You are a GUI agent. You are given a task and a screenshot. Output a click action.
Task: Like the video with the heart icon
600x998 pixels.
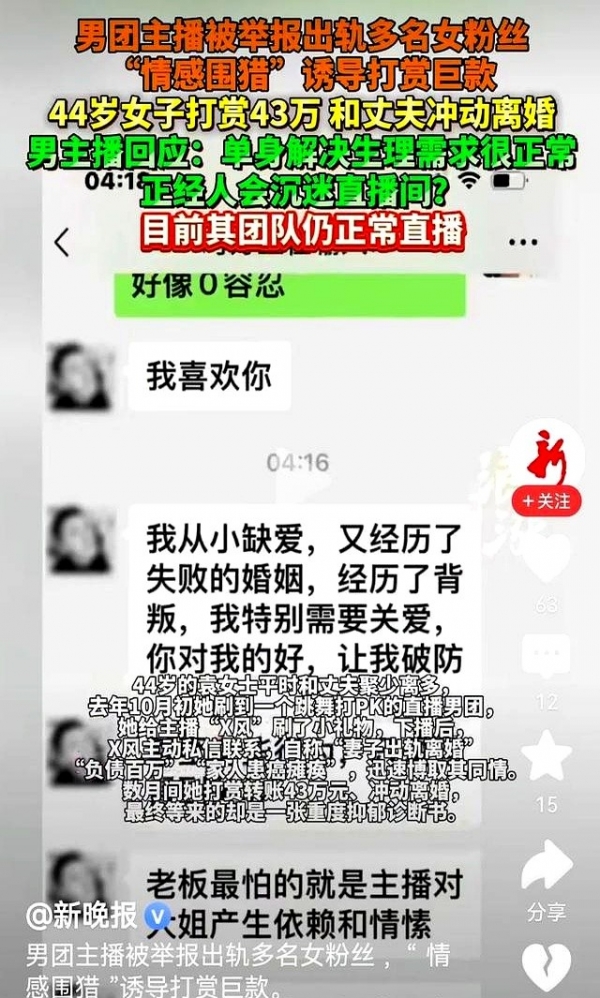(x=547, y=556)
